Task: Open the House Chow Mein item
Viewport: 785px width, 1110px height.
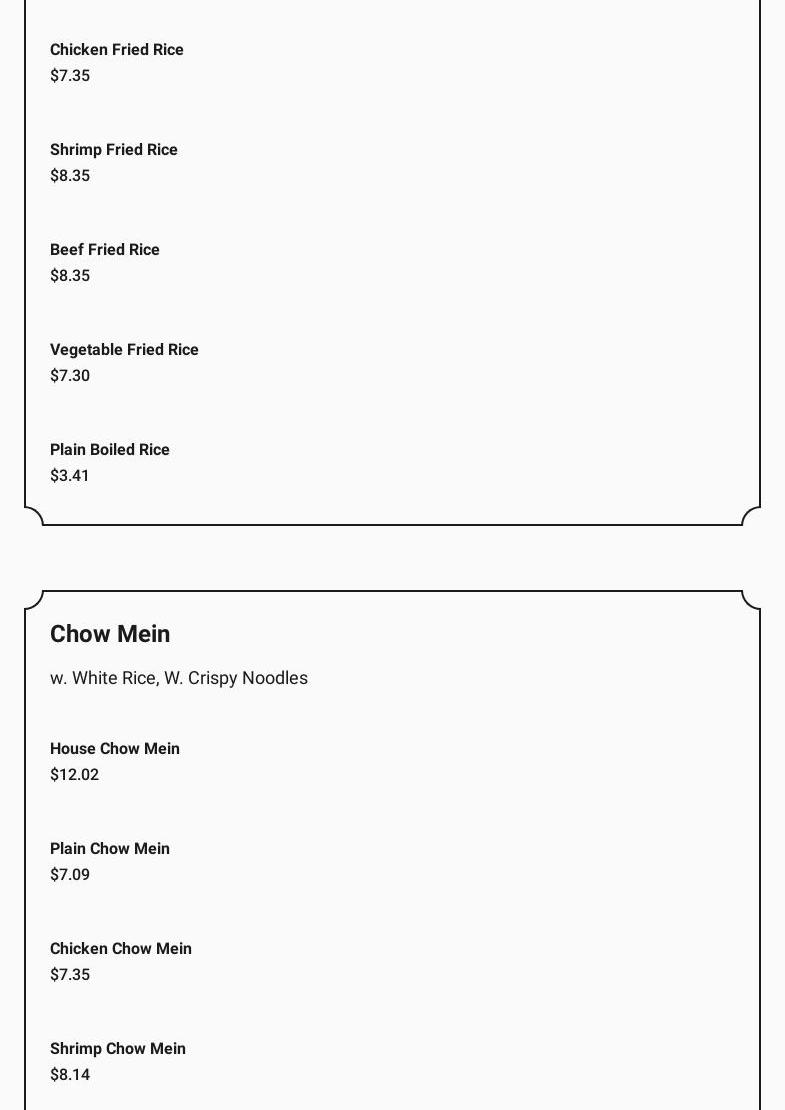Action: pyautogui.click(x=115, y=749)
